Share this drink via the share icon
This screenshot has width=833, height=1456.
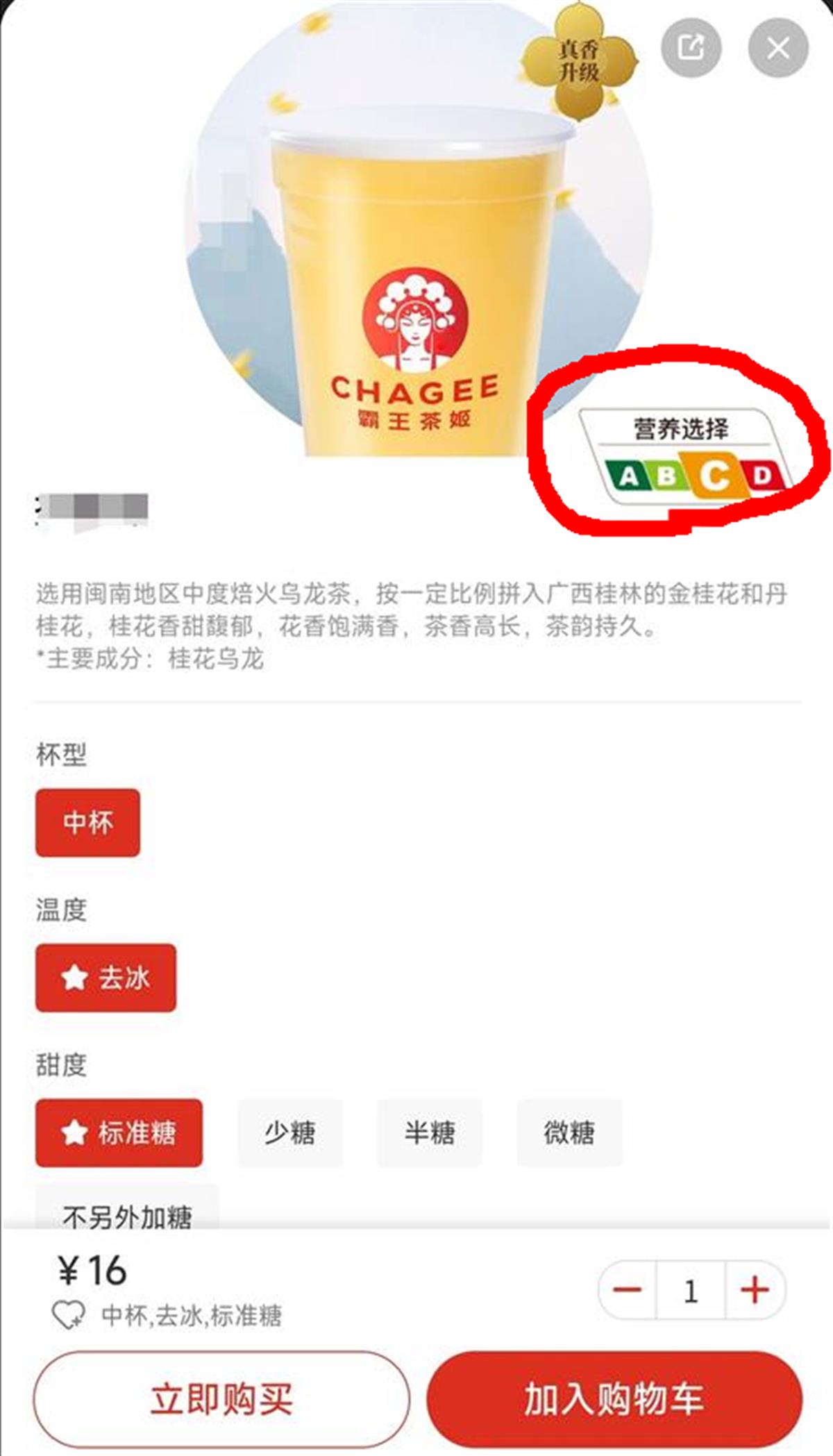point(691,48)
